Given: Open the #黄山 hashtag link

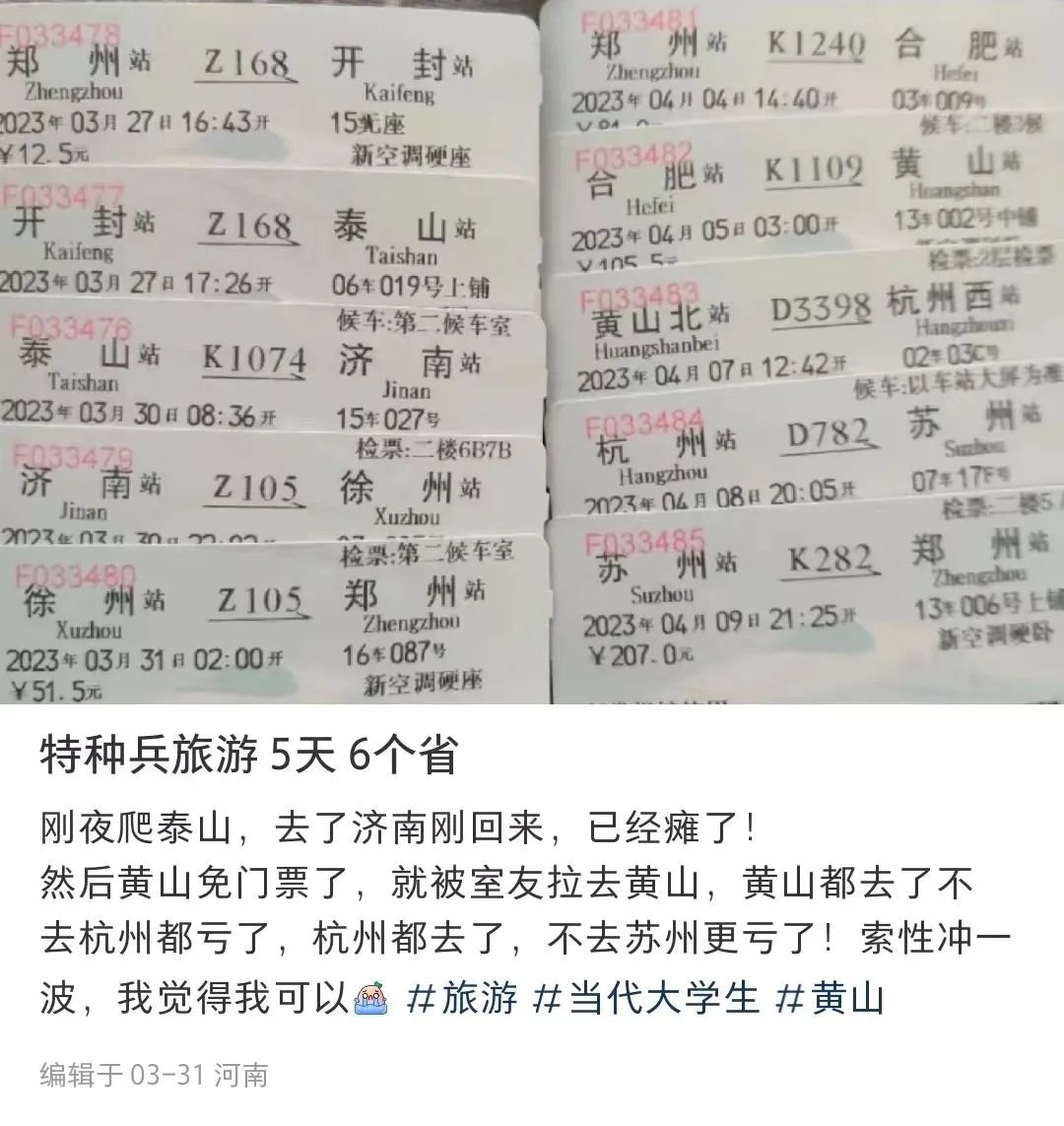Looking at the screenshot, I should click(x=830, y=998).
